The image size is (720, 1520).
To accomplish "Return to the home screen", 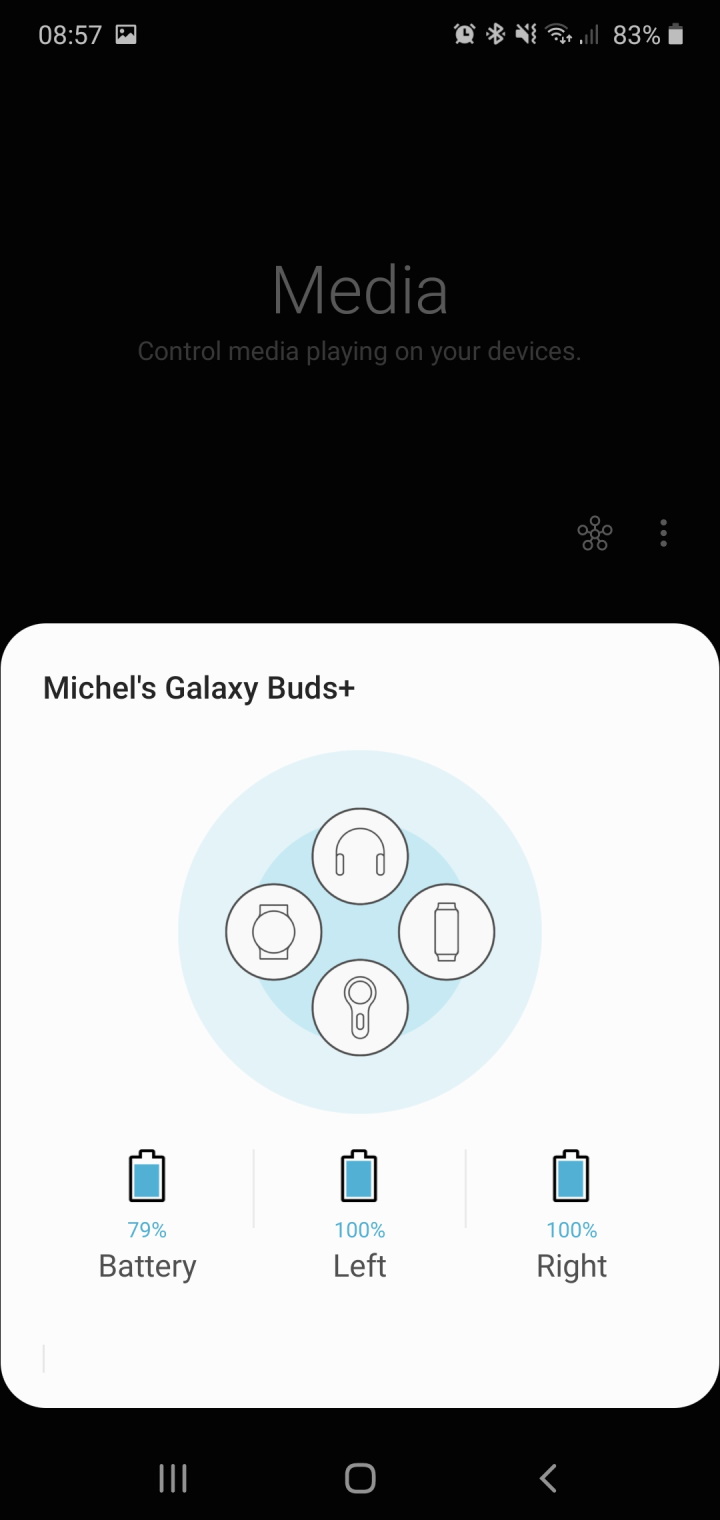I will (x=360, y=1478).
